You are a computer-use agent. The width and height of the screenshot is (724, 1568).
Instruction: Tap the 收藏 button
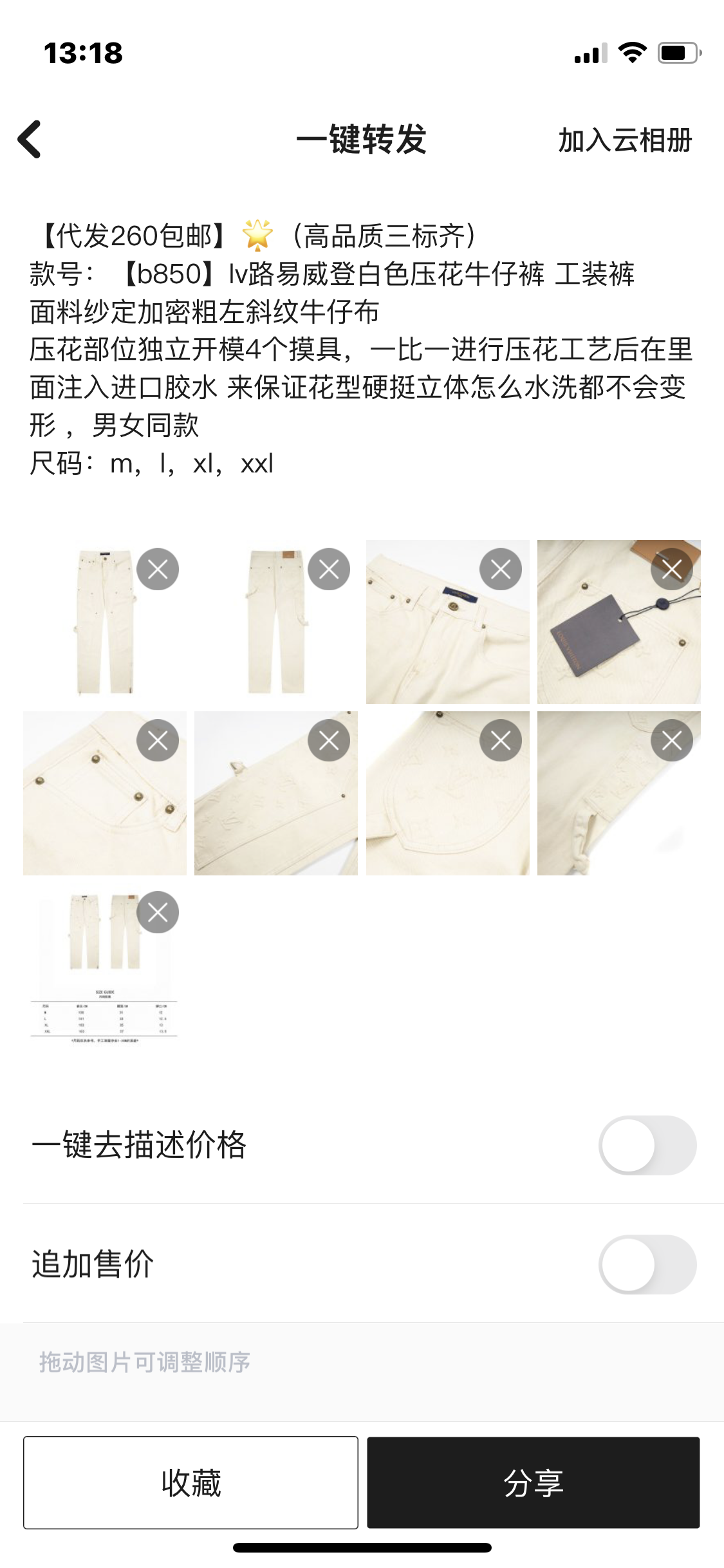(189, 1480)
